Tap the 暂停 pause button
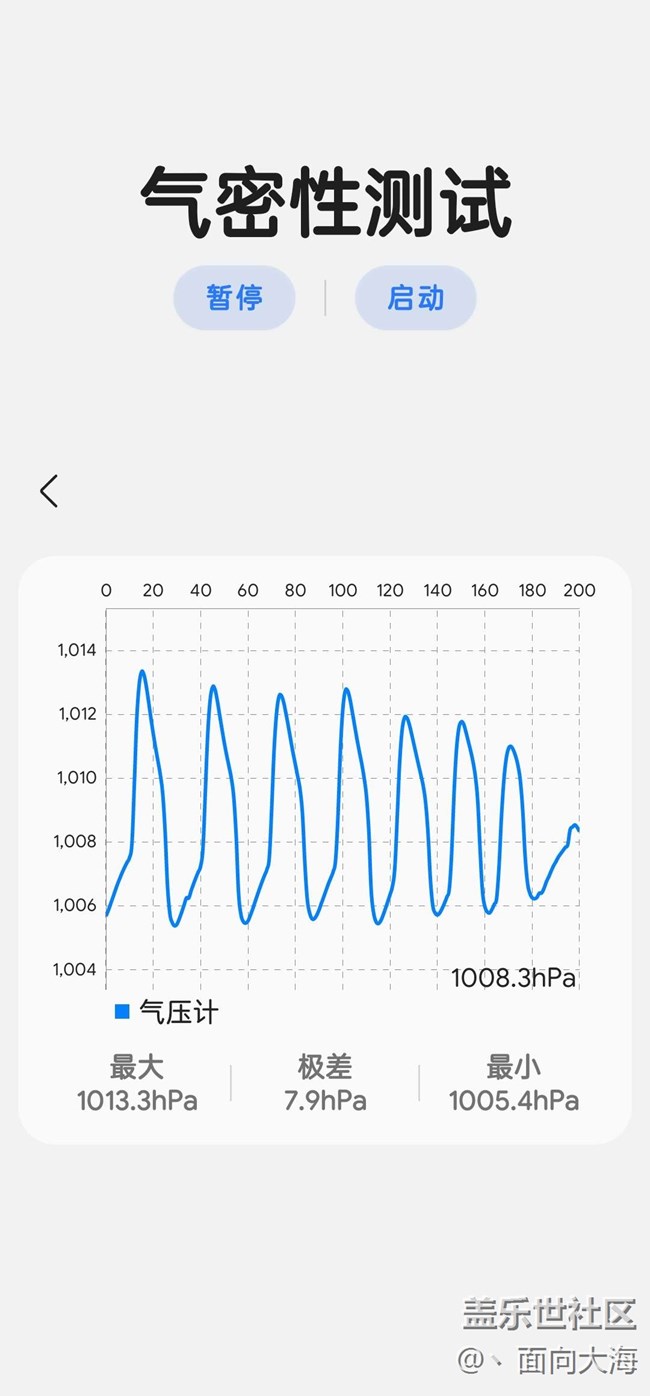This screenshot has height=1396, width=650. coord(234,298)
